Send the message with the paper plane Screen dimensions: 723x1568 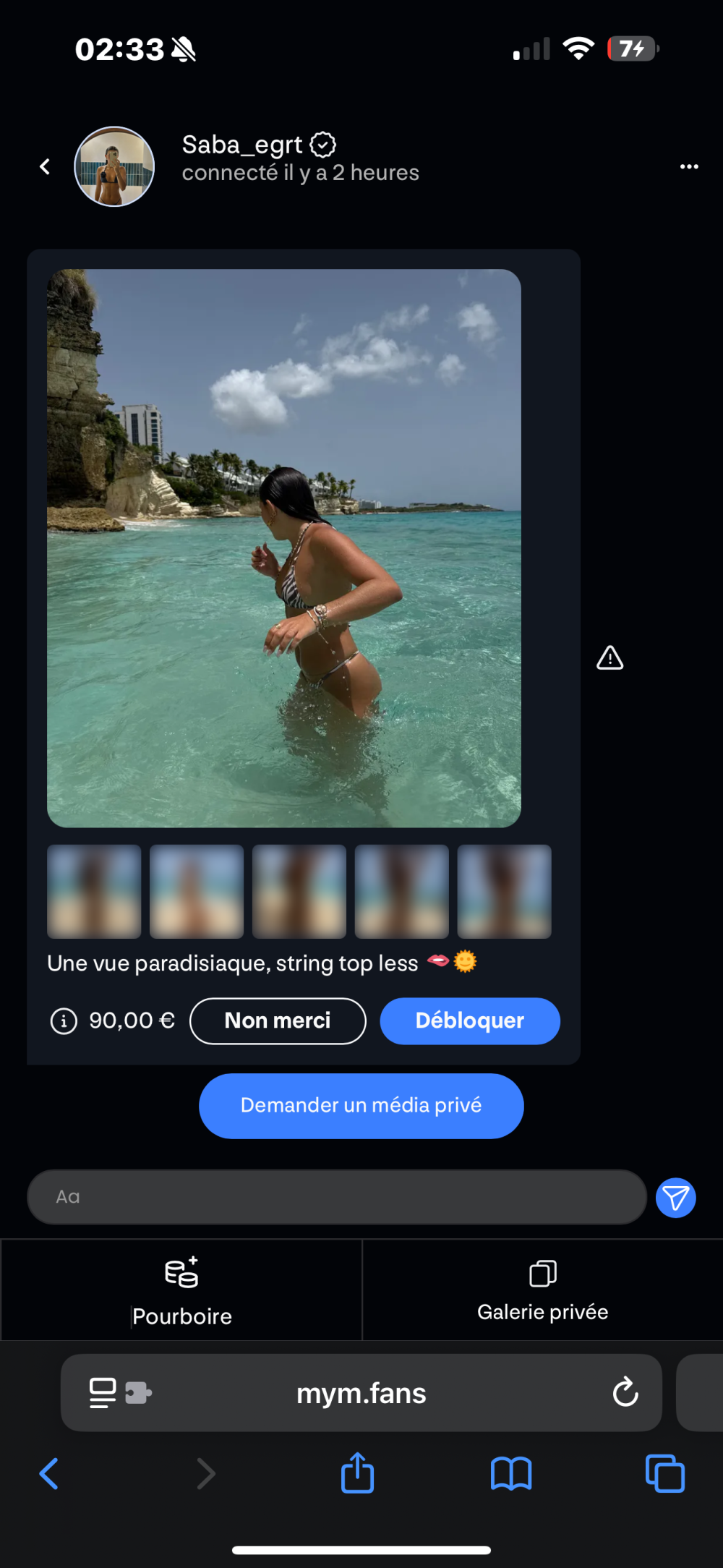[x=675, y=1198]
